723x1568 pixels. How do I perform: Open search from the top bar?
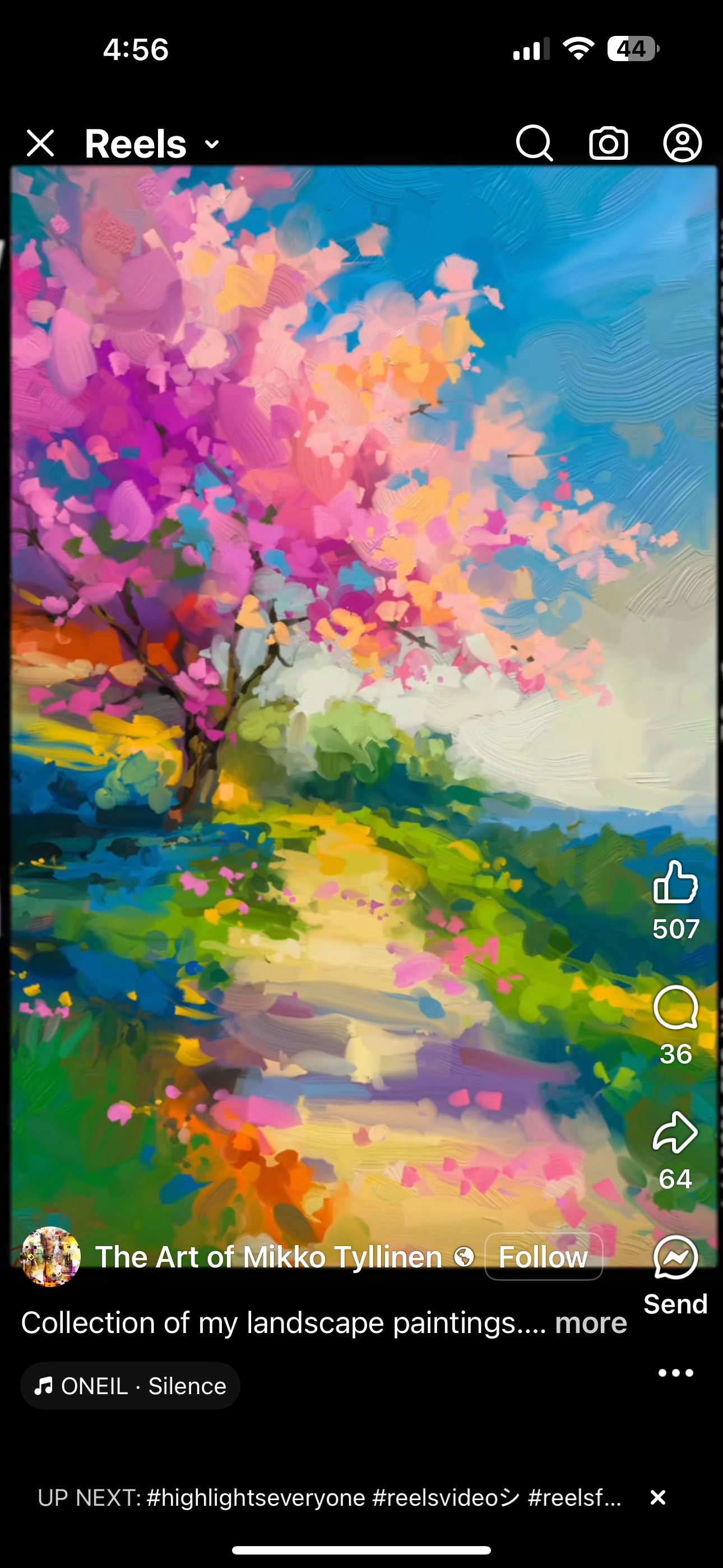534,144
